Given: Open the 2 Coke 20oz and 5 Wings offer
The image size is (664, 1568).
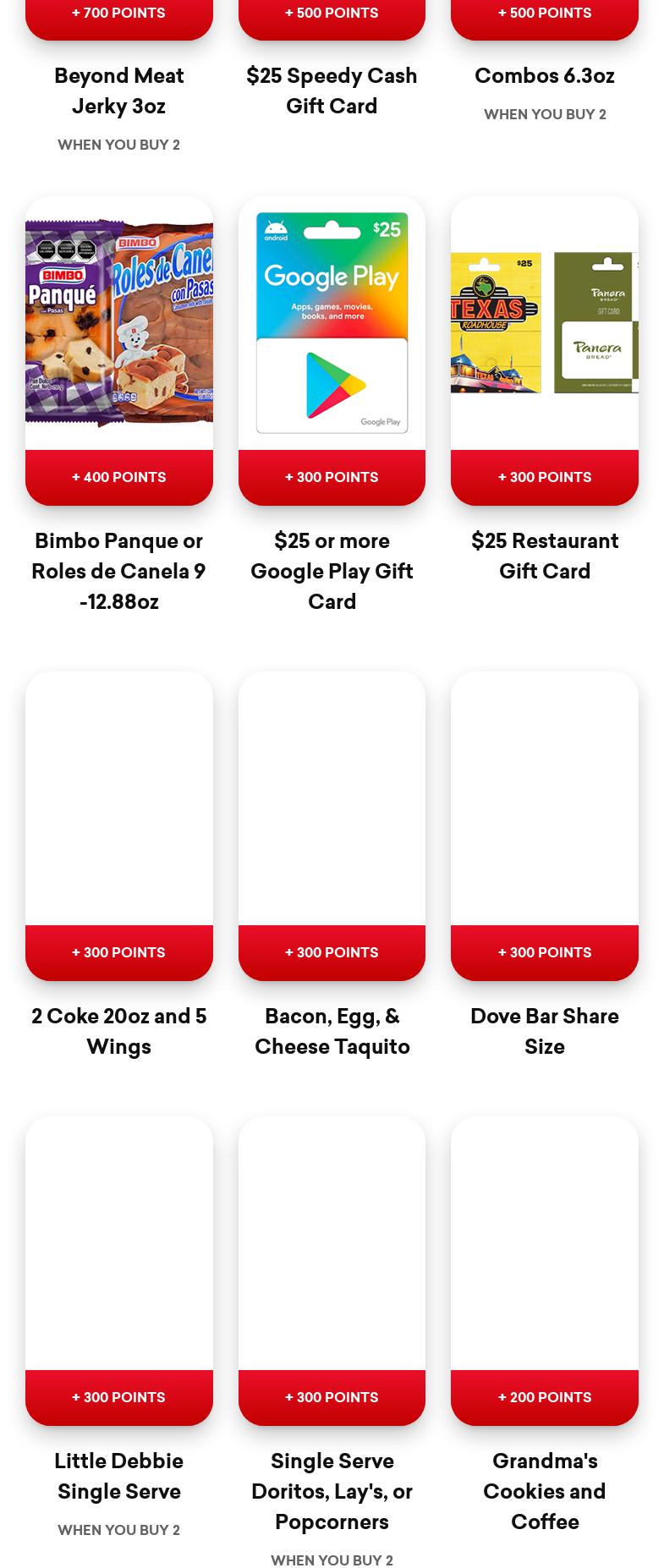Looking at the screenshot, I should click(x=118, y=825).
